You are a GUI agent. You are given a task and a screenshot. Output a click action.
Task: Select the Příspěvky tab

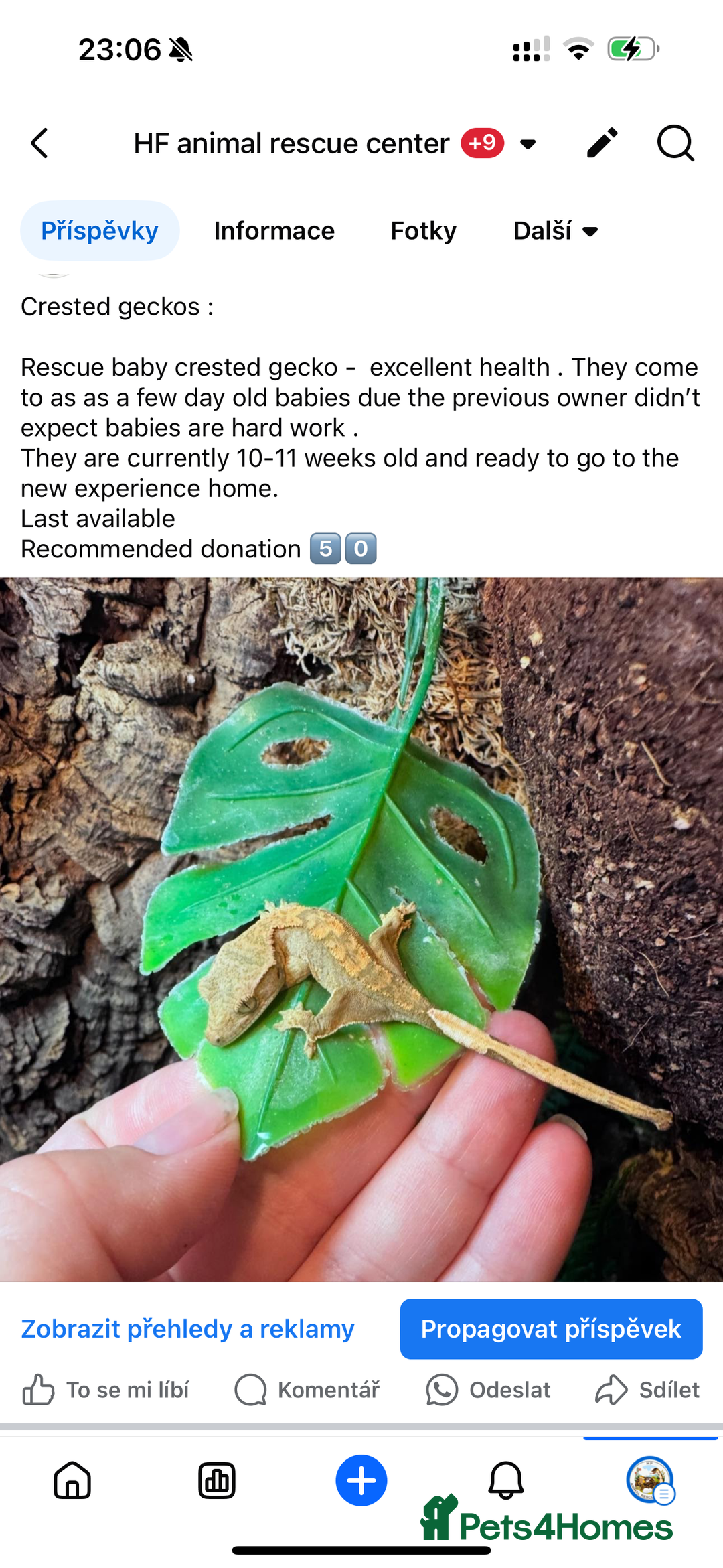pyautogui.click(x=100, y=231)
